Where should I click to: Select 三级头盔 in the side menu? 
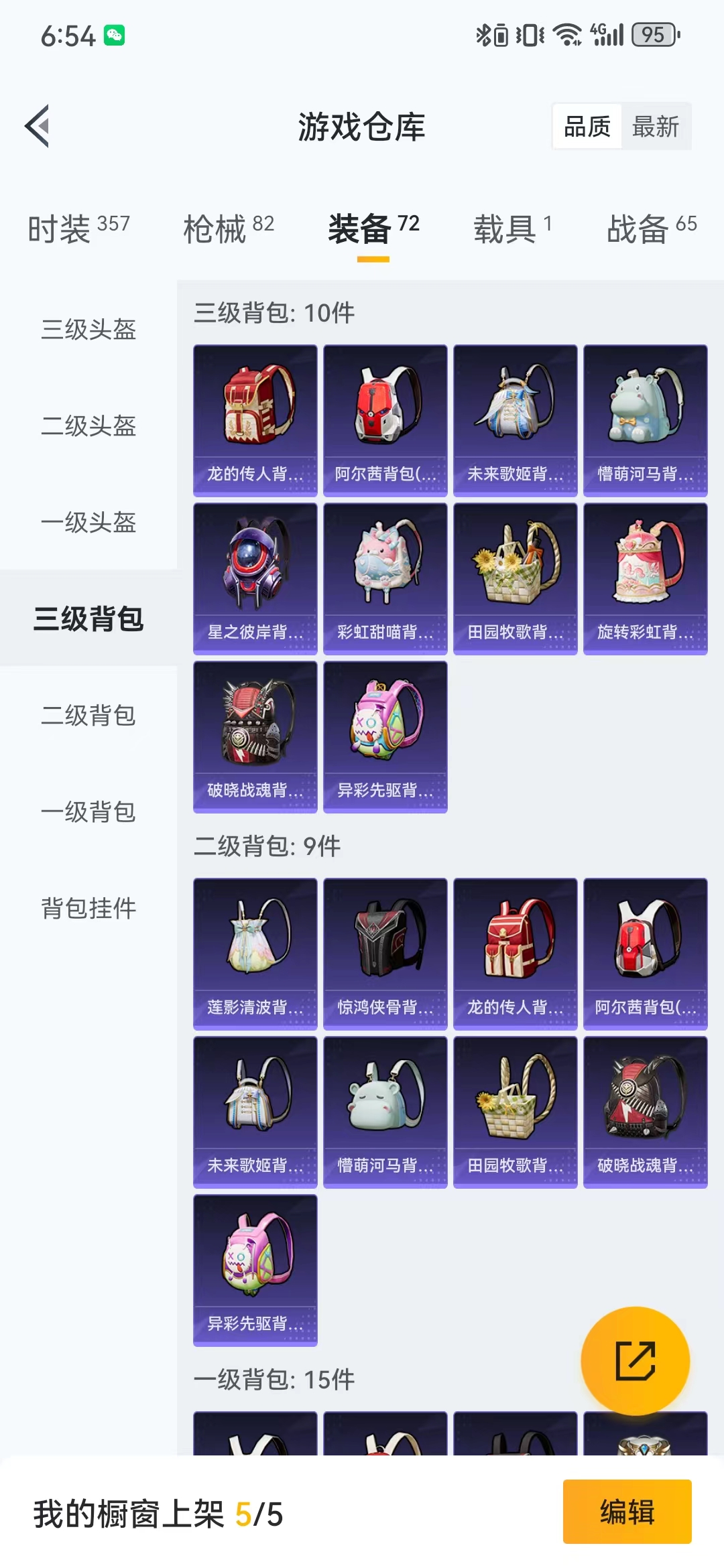[88, 329]
